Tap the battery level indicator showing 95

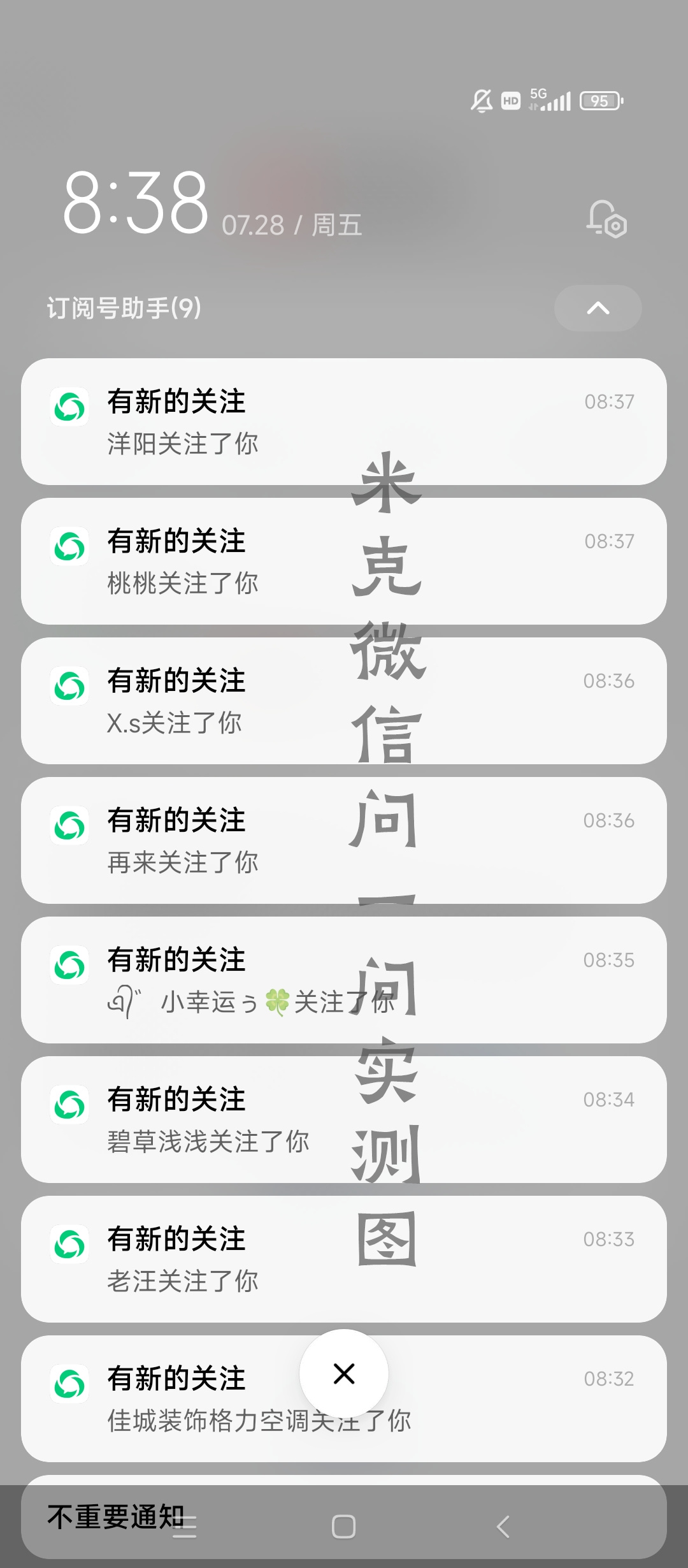pos(599,101)
